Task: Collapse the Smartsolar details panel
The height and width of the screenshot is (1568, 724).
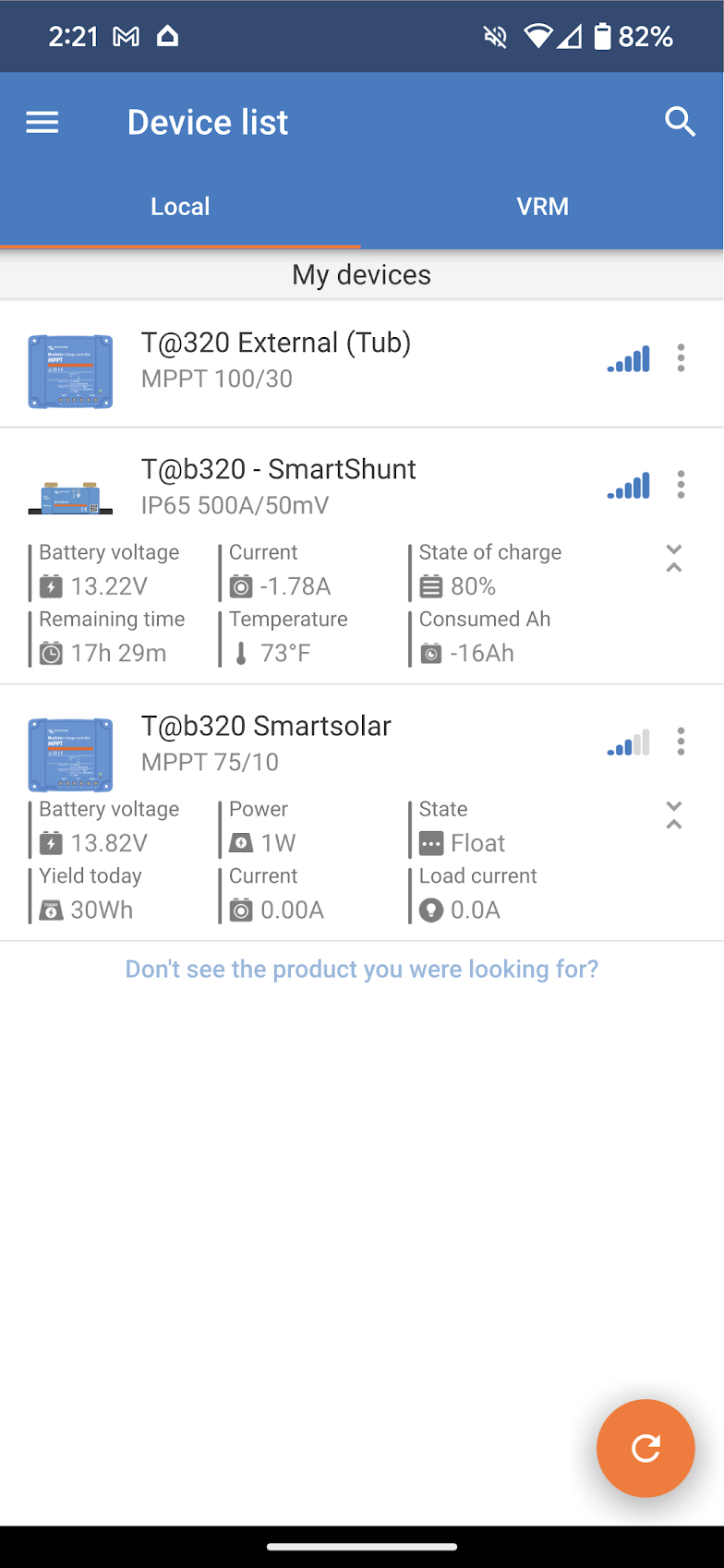Action: tap(674, 815)
